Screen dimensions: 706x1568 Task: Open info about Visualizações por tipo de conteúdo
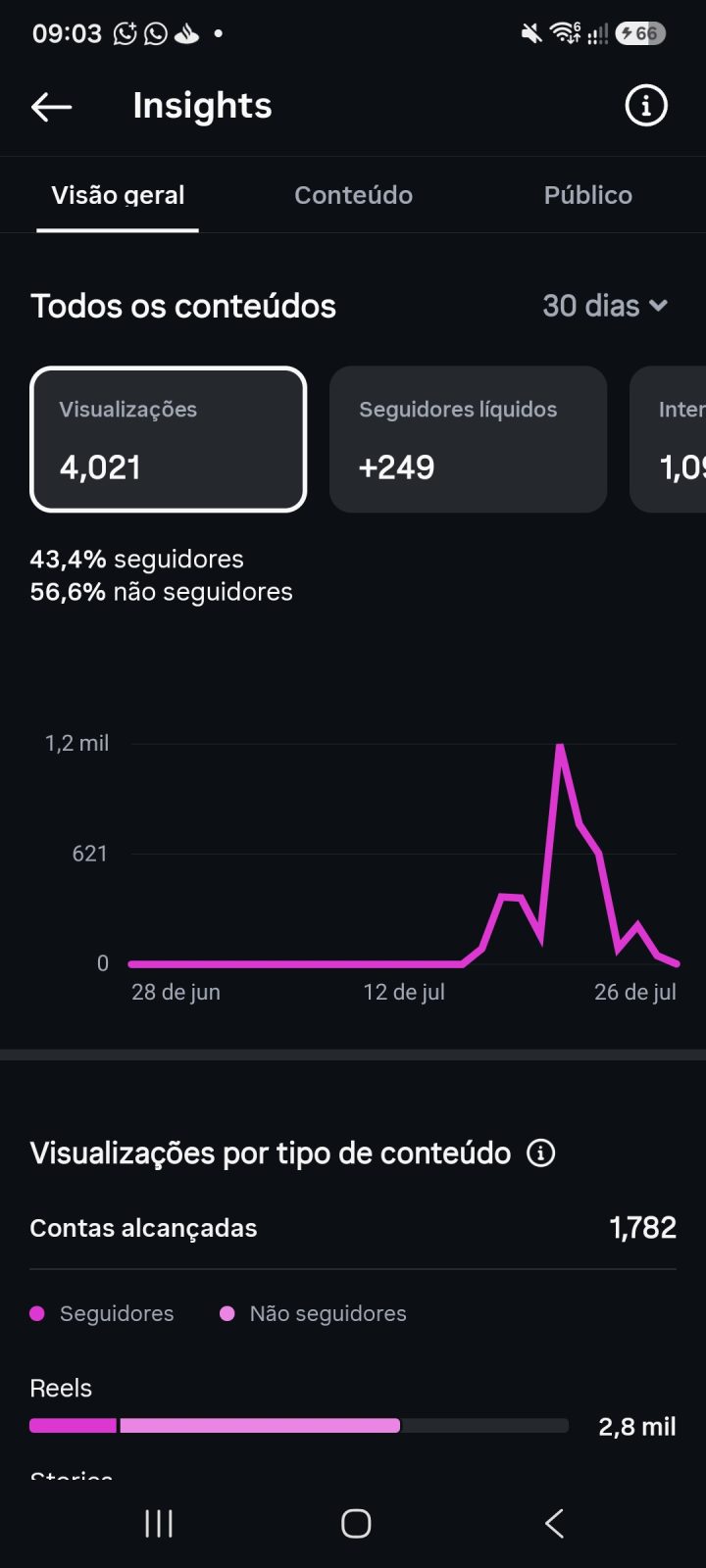[x=541, y=1152]
